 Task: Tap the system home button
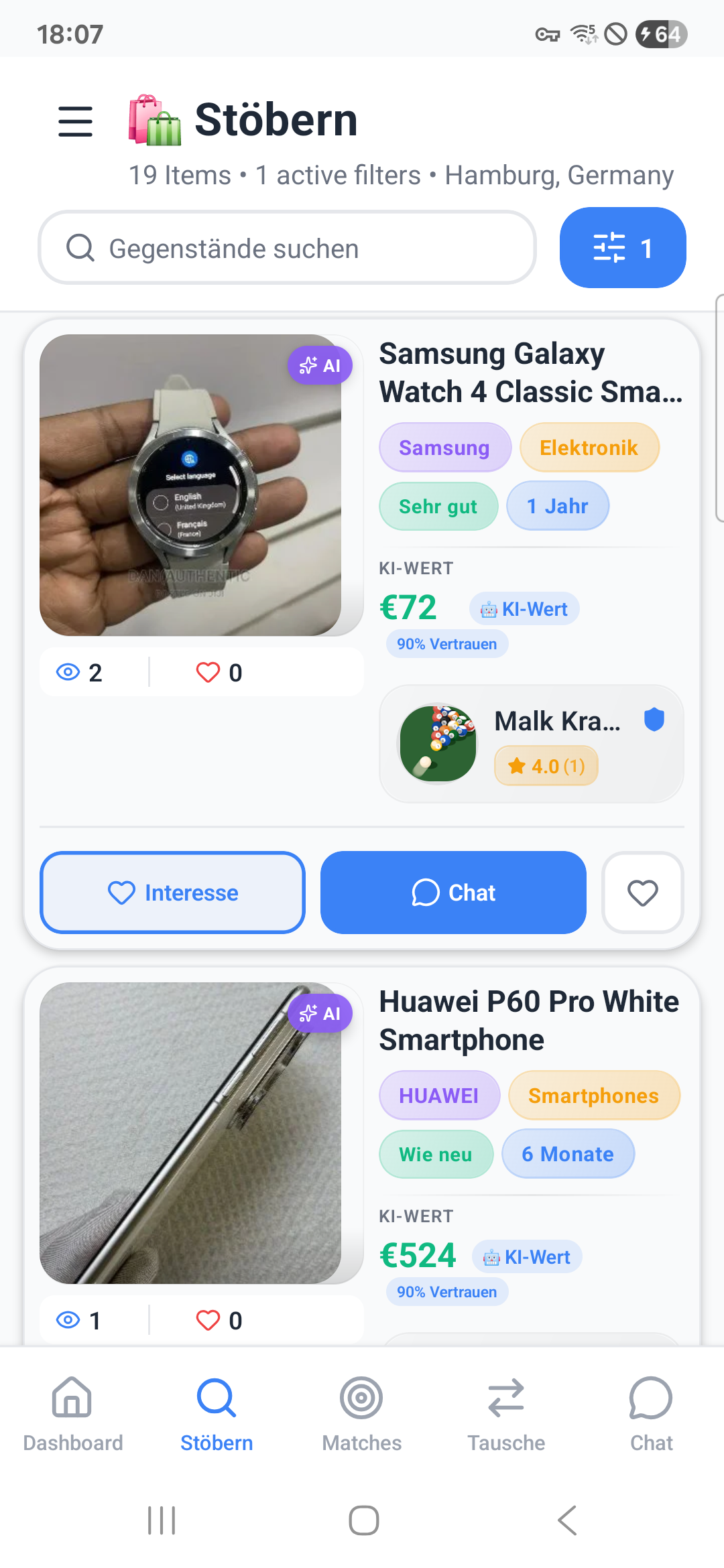tap(363, 1520)
